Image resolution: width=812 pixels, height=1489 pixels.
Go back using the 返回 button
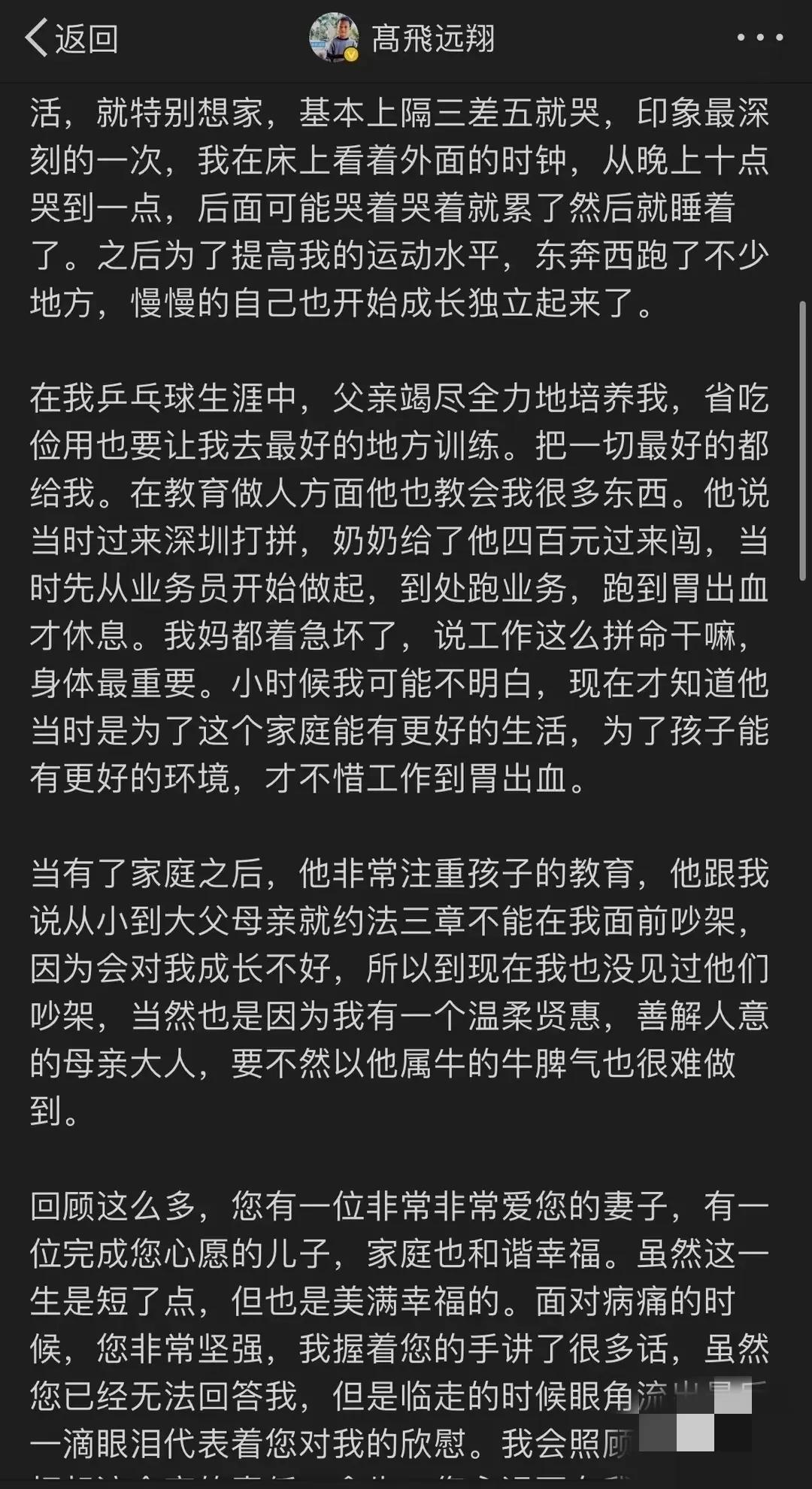point(71,38)
